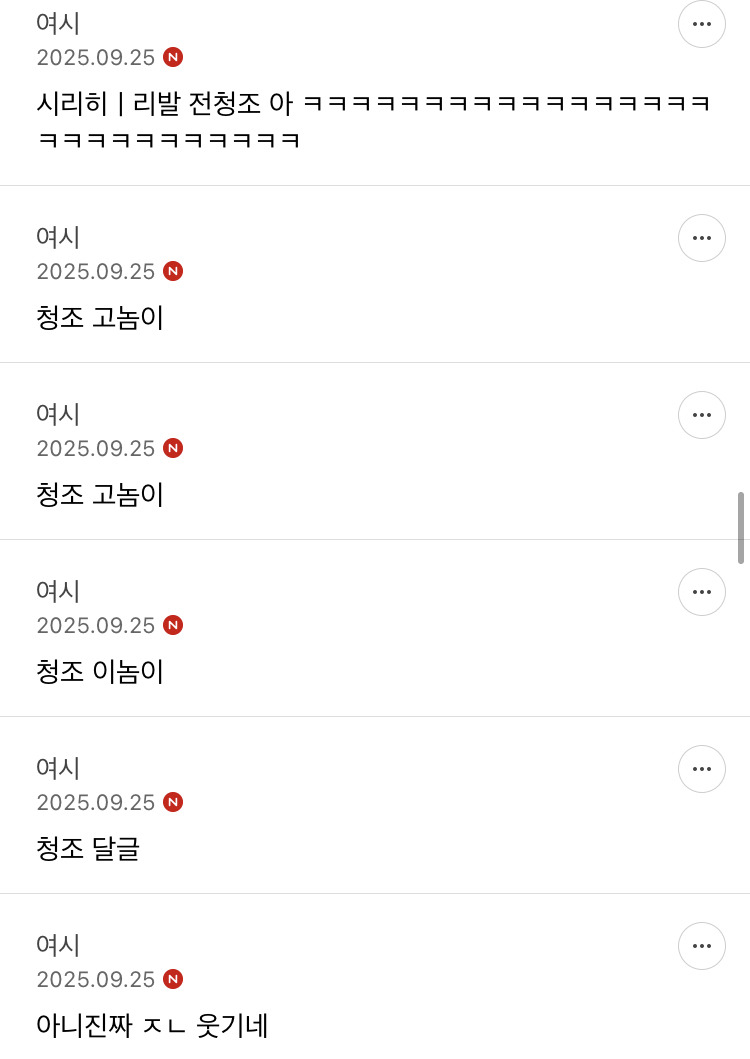Image resolution: width=750 pixels, height=1059 pixels.
Task: Select the 청조 이놈이 comment body
Action: (x=100, y=672)
